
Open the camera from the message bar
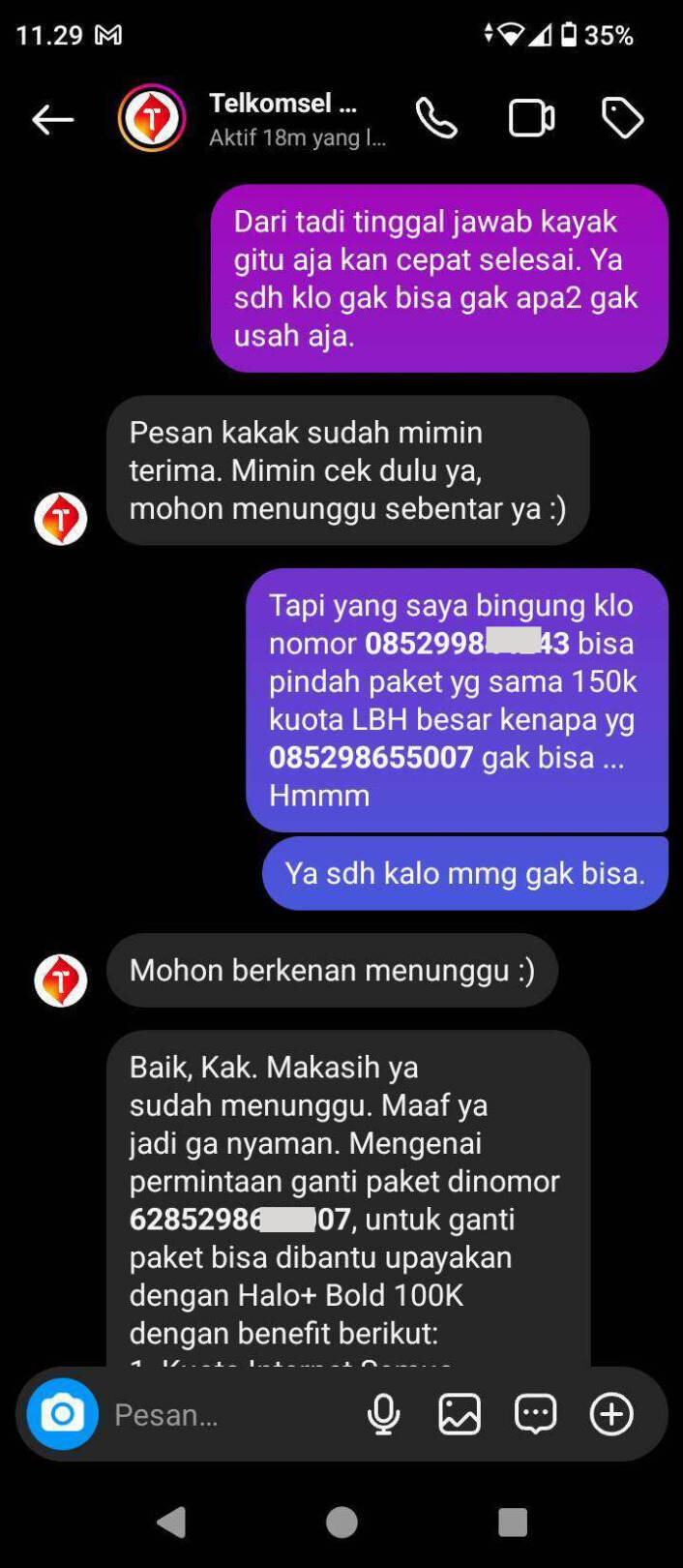pos(63,1414)
